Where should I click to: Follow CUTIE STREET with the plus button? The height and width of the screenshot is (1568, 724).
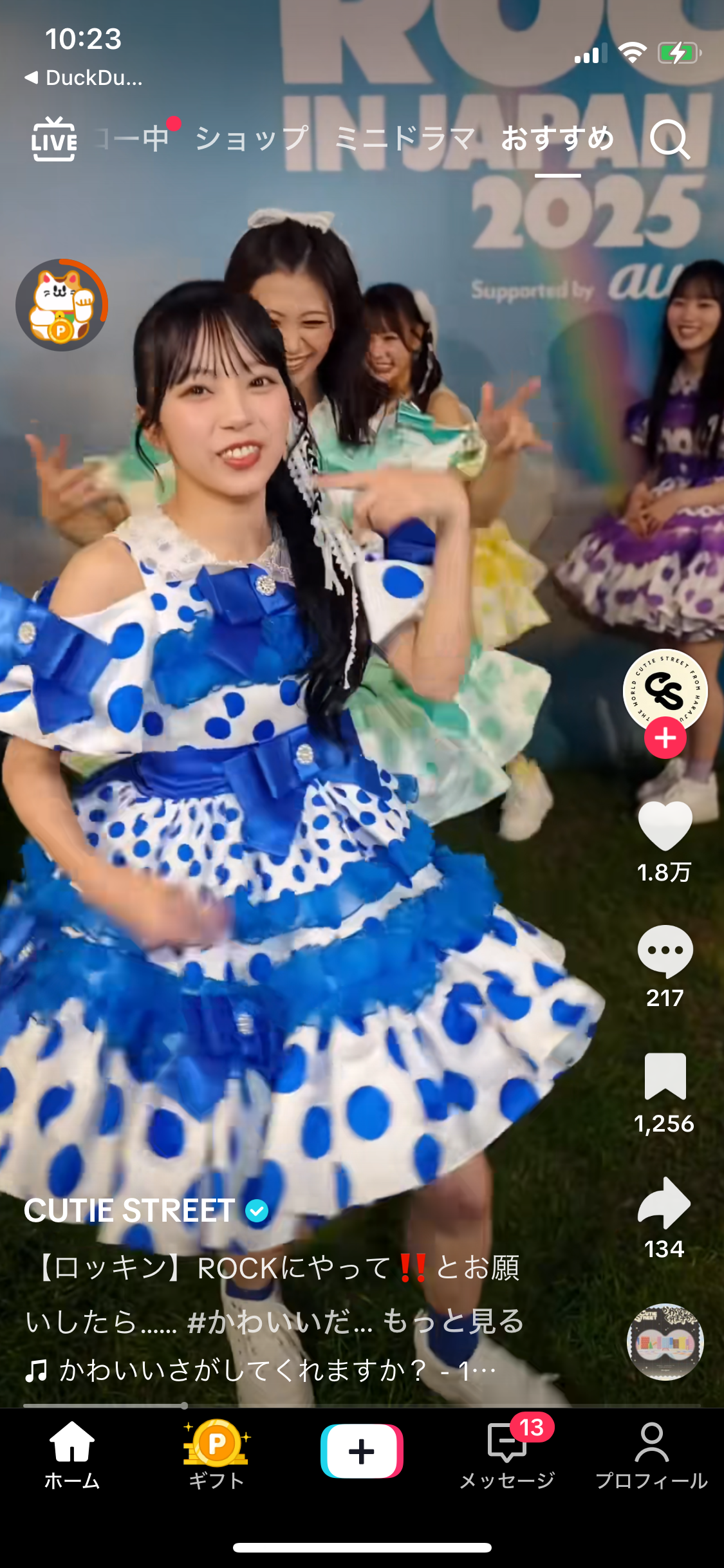tap(665, 738)
